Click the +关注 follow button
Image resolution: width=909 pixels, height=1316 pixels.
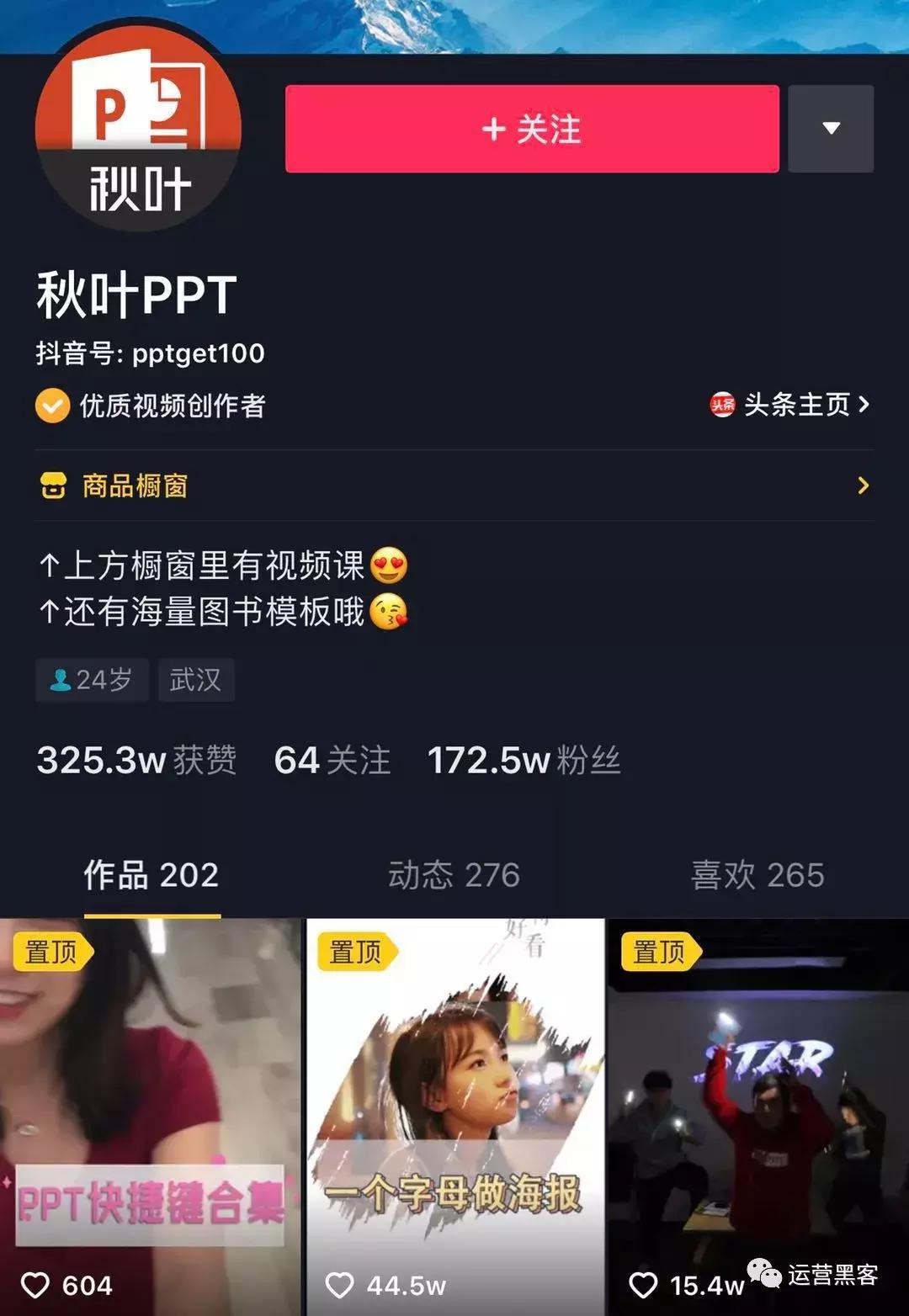pyautogui.click(x=529, y=129)
